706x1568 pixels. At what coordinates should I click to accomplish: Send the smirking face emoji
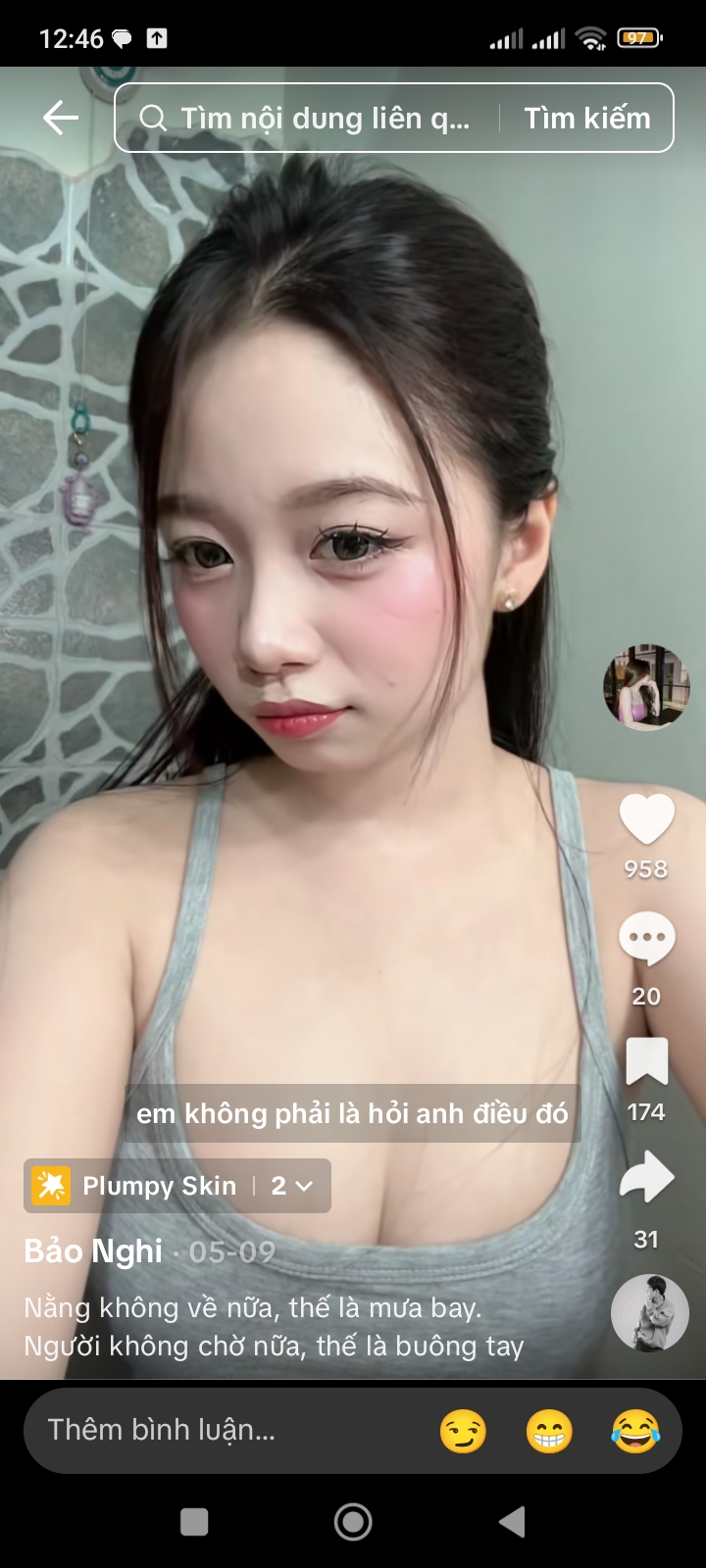click(463, 1432)
